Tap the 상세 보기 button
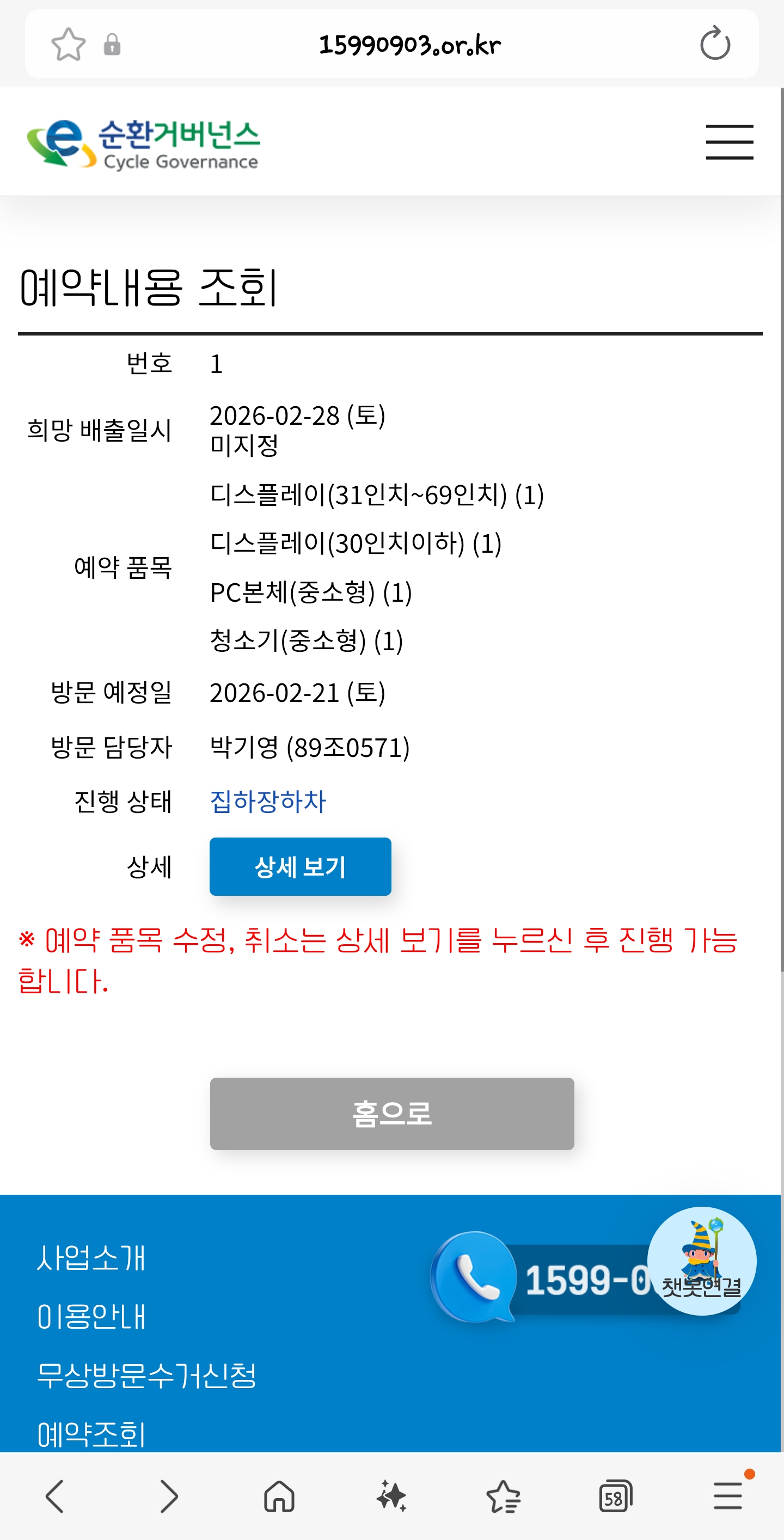This screenshot has width=784, height=1540. pos(300,866)
